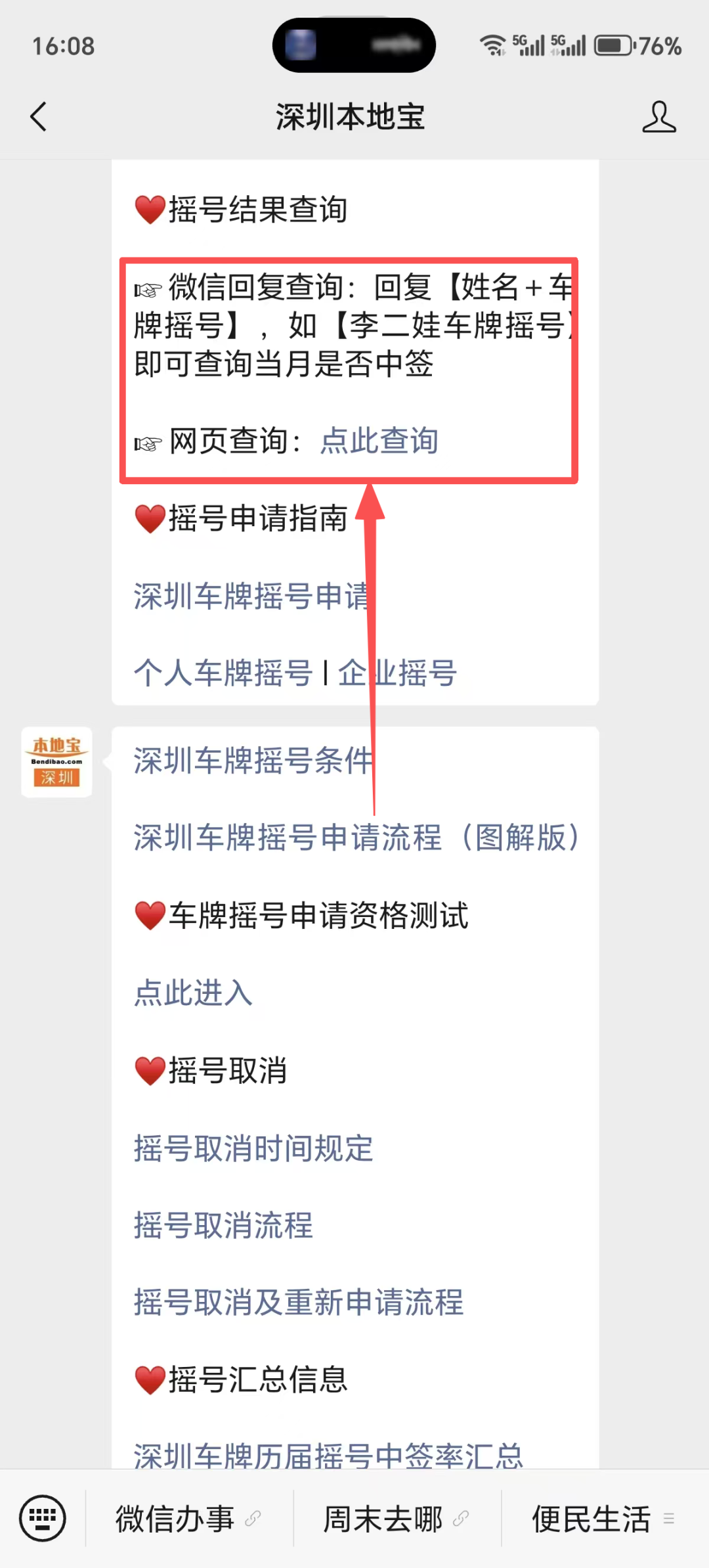Open 个人车牌摇号 link
The image size is (709, 1568).
223,673
